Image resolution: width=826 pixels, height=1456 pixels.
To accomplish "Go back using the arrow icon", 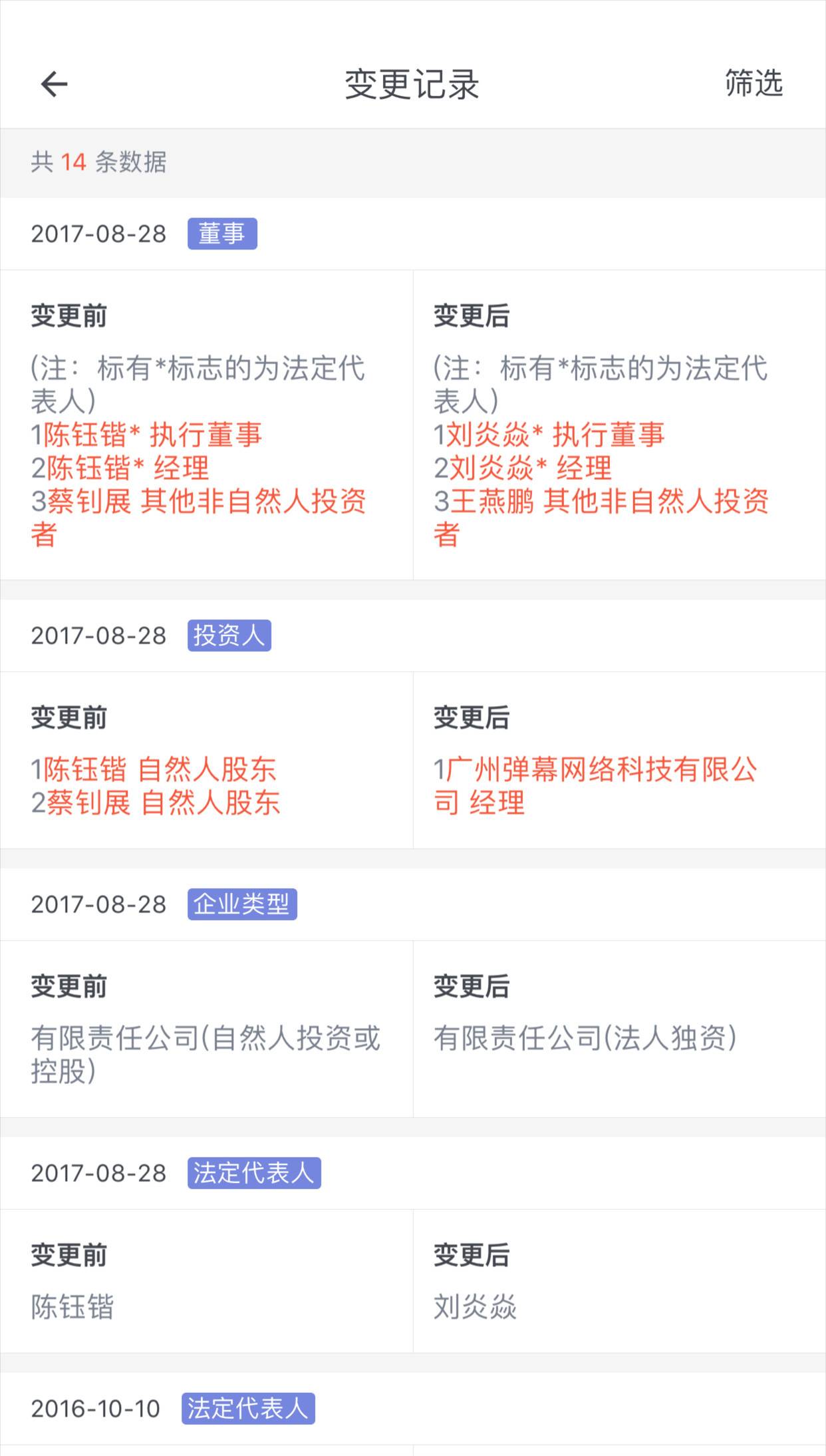I will click(54, 84).
